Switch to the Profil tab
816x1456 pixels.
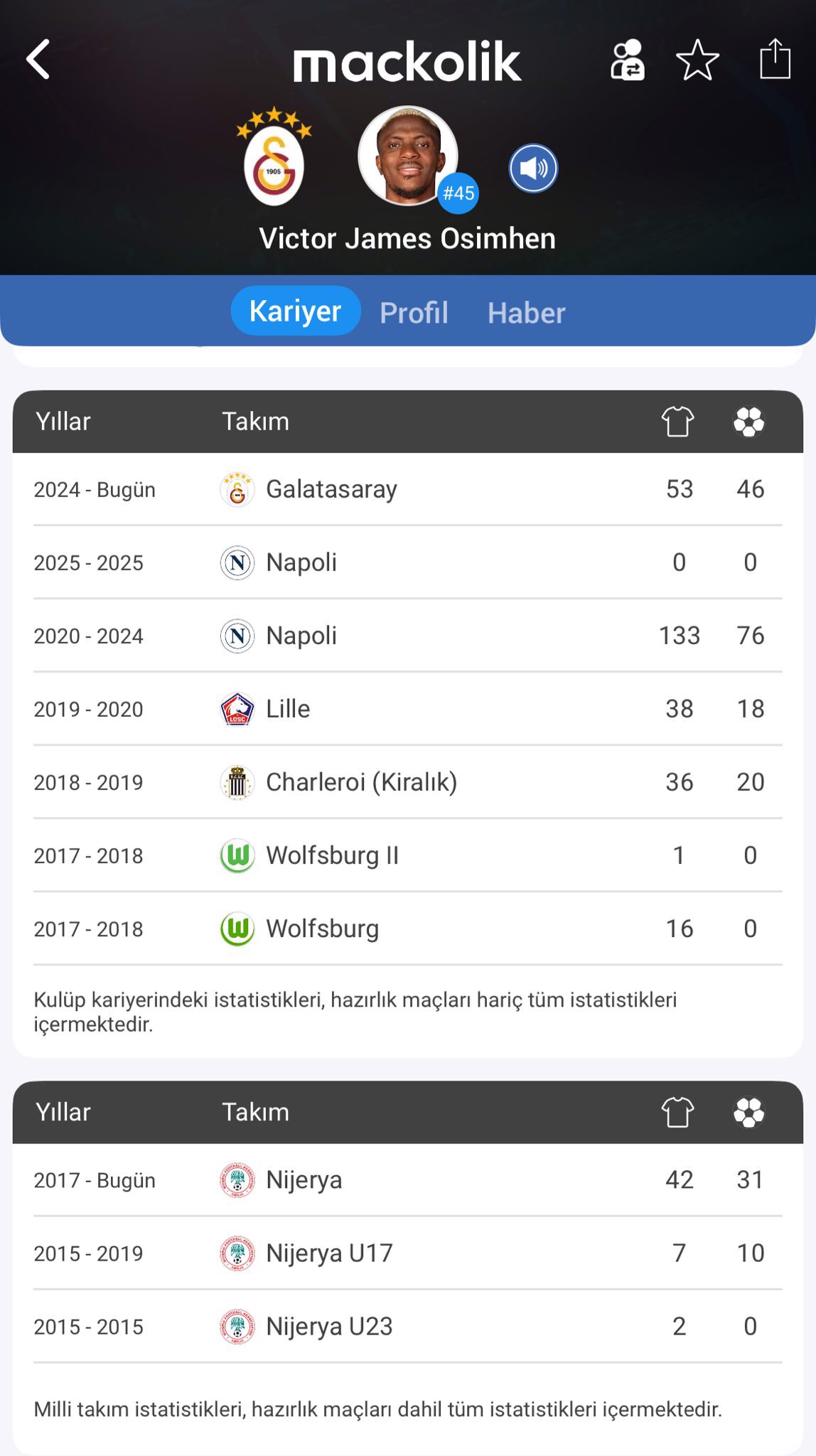(414, 313)
